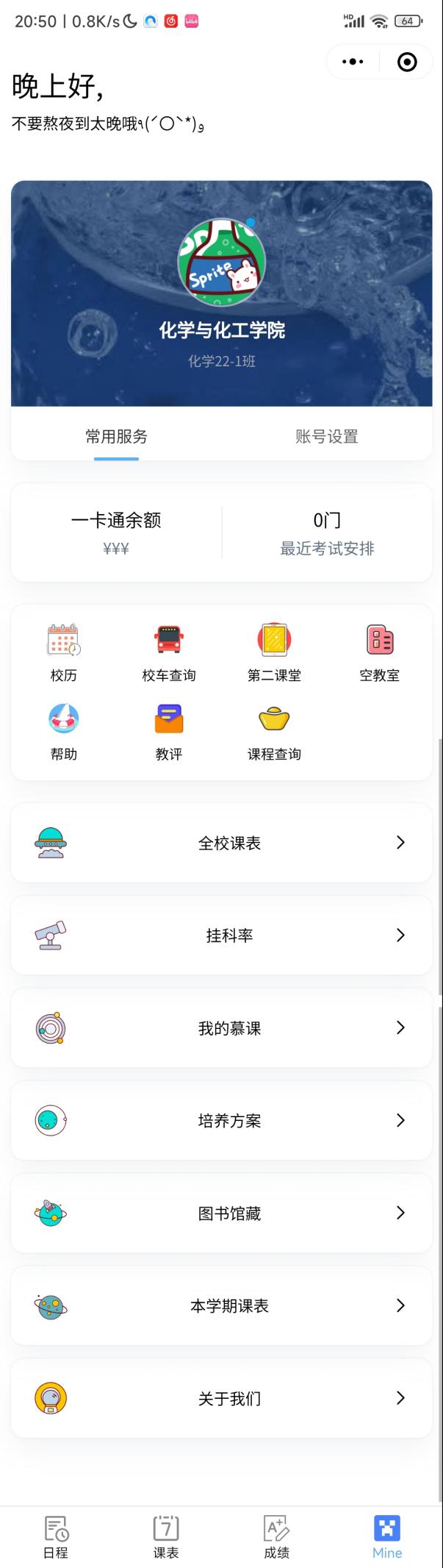Close the mini program via circle icon
Screen dimensions: 443x1568
point(407,62)
